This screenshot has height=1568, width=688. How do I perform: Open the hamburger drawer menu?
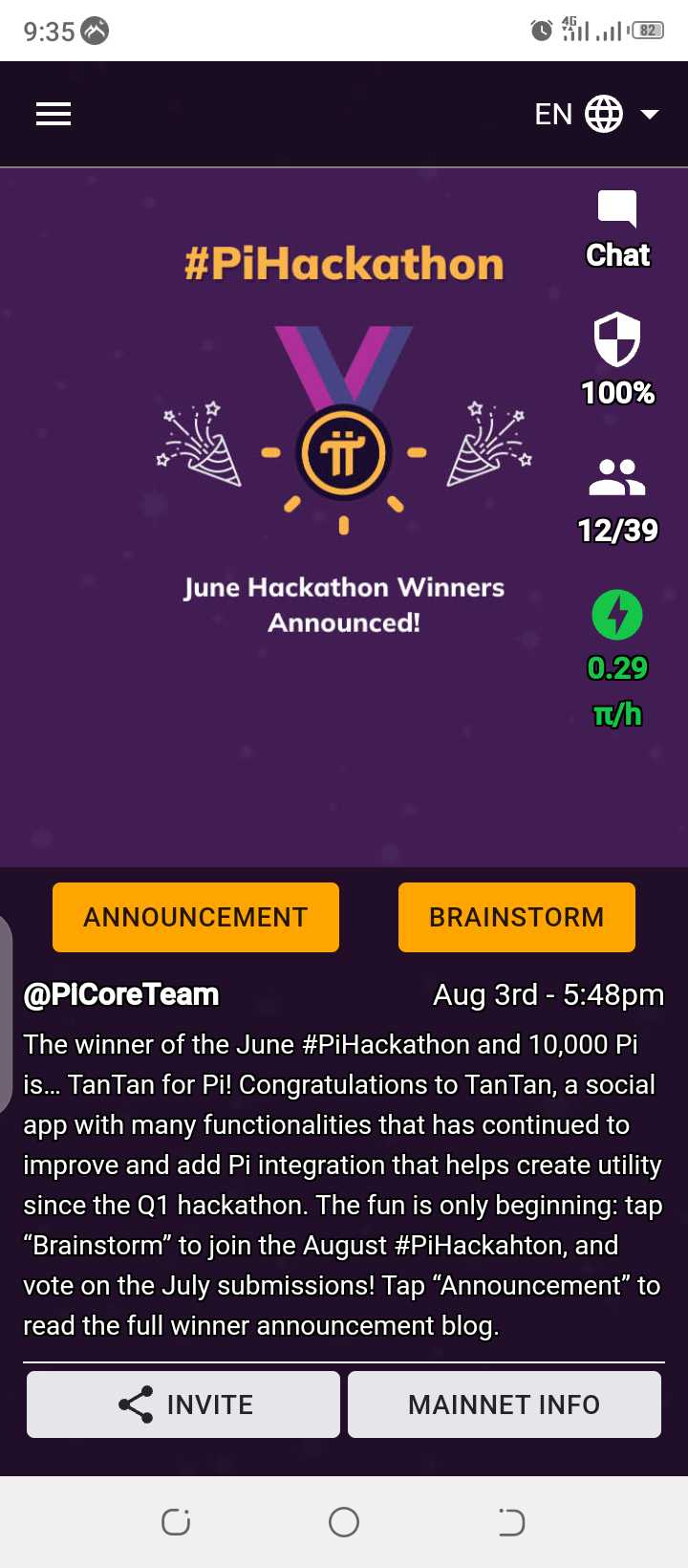point(54,115)
